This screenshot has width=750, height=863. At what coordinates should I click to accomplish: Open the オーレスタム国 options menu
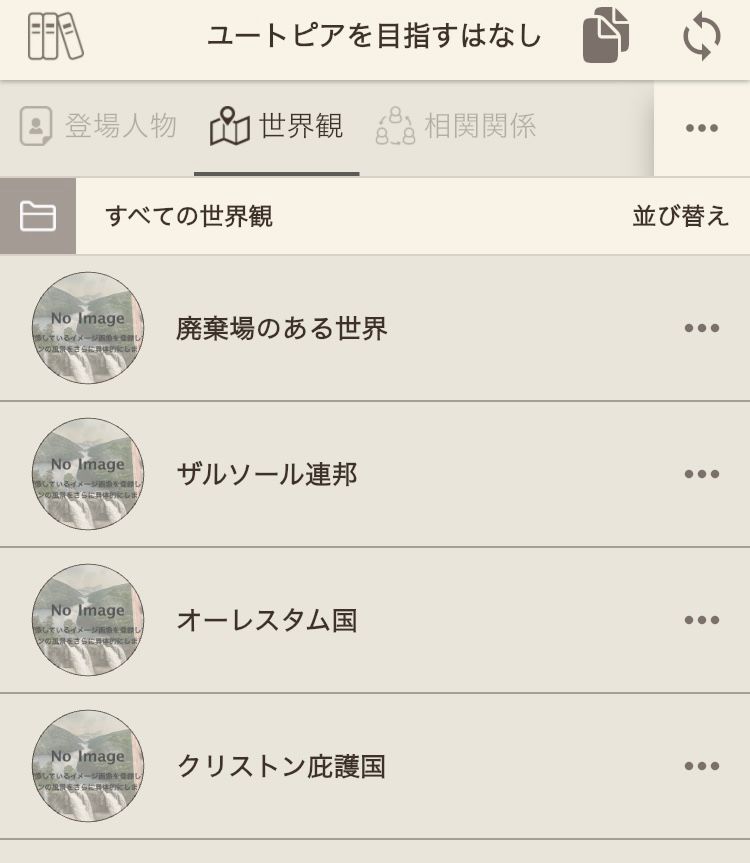[x=702, y=620]
